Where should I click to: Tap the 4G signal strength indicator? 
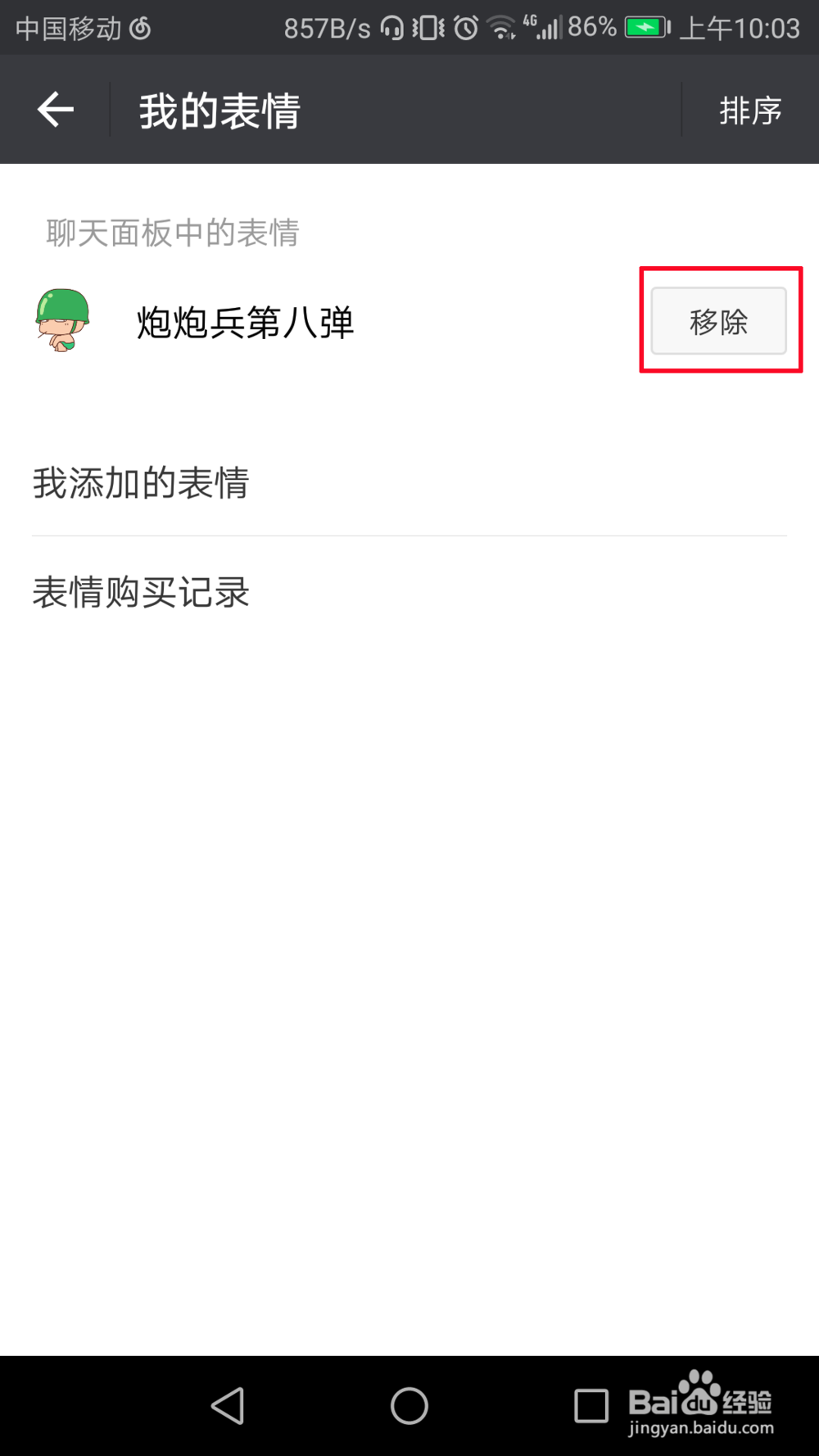point(543,26)
